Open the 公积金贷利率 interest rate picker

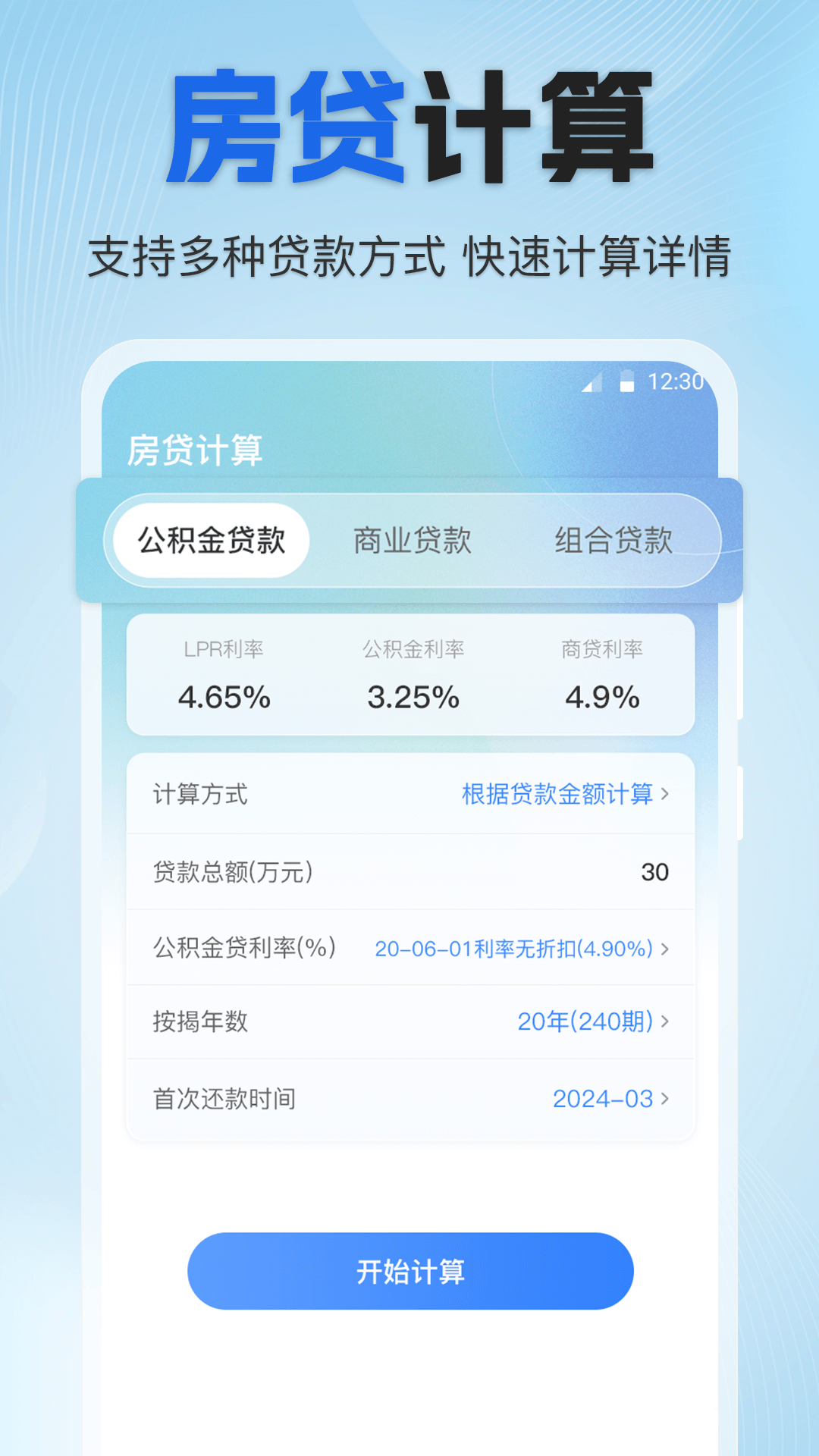click(516, 948)
